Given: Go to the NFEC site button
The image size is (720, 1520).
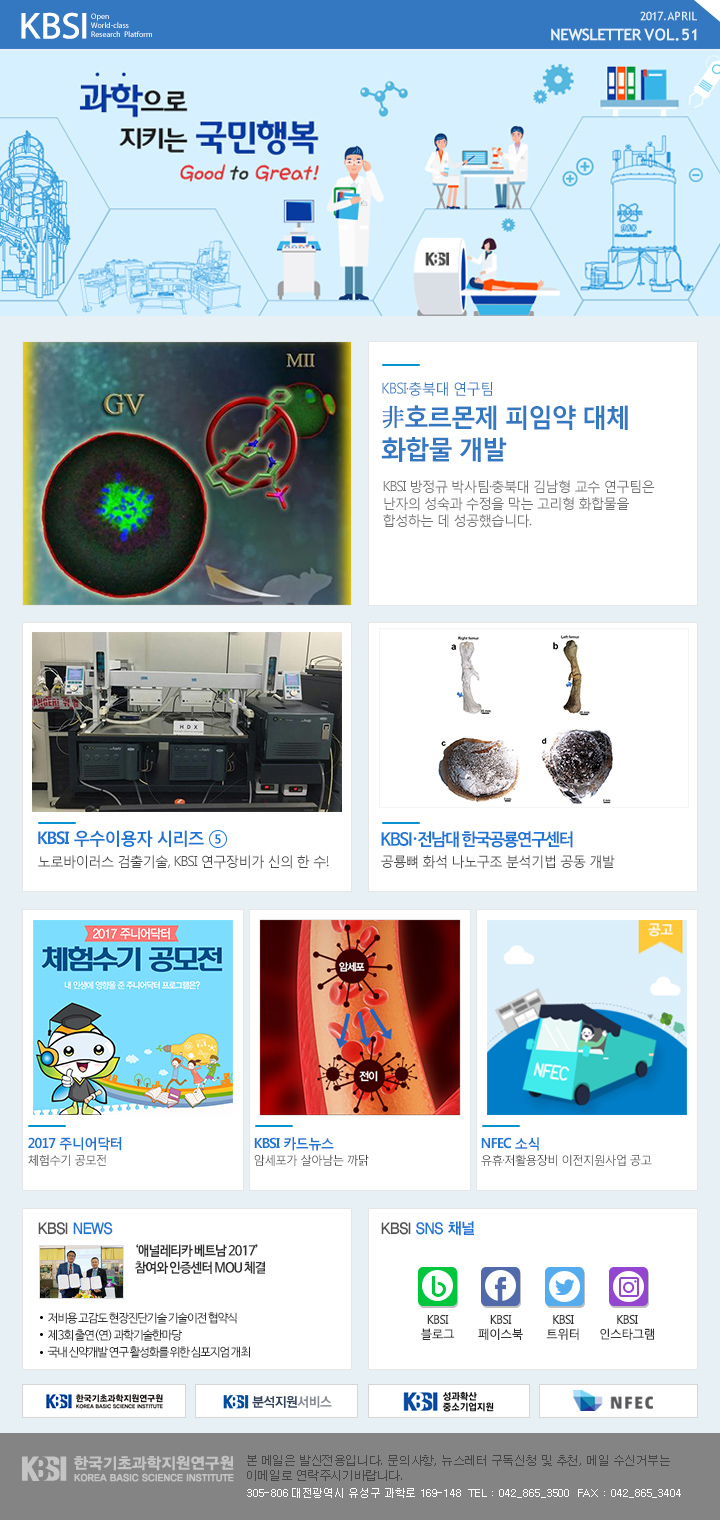Looking at the screenshot, I should pyautogui.click(x=618, y=1401).
